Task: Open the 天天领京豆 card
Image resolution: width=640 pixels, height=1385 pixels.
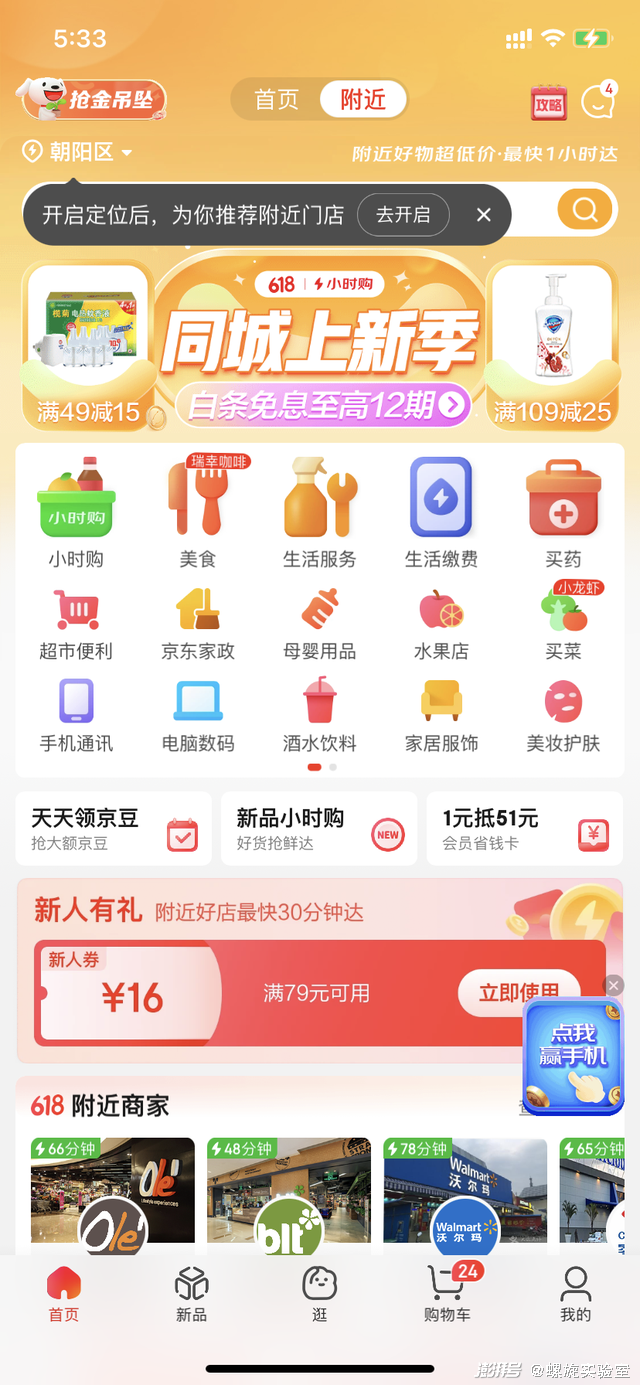Action: (x=114, y=829)
